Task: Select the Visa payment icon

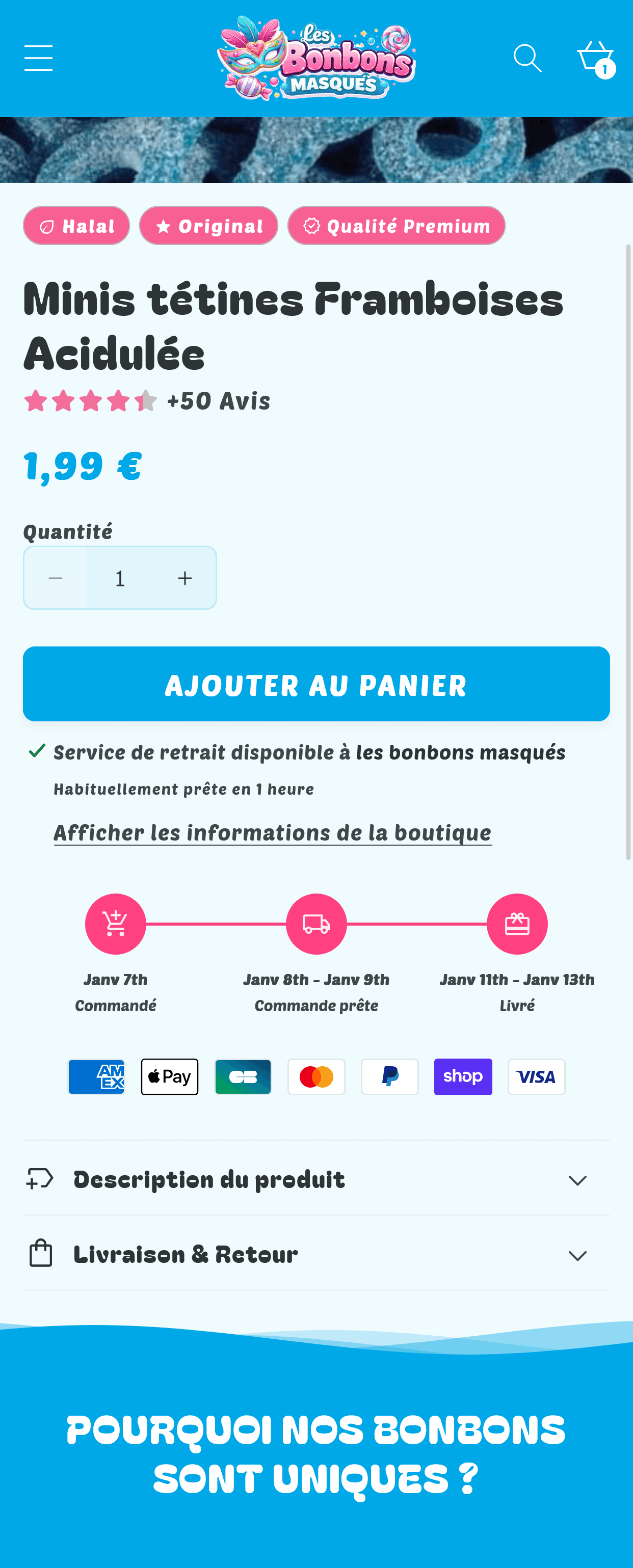Action: (536, 1076)
